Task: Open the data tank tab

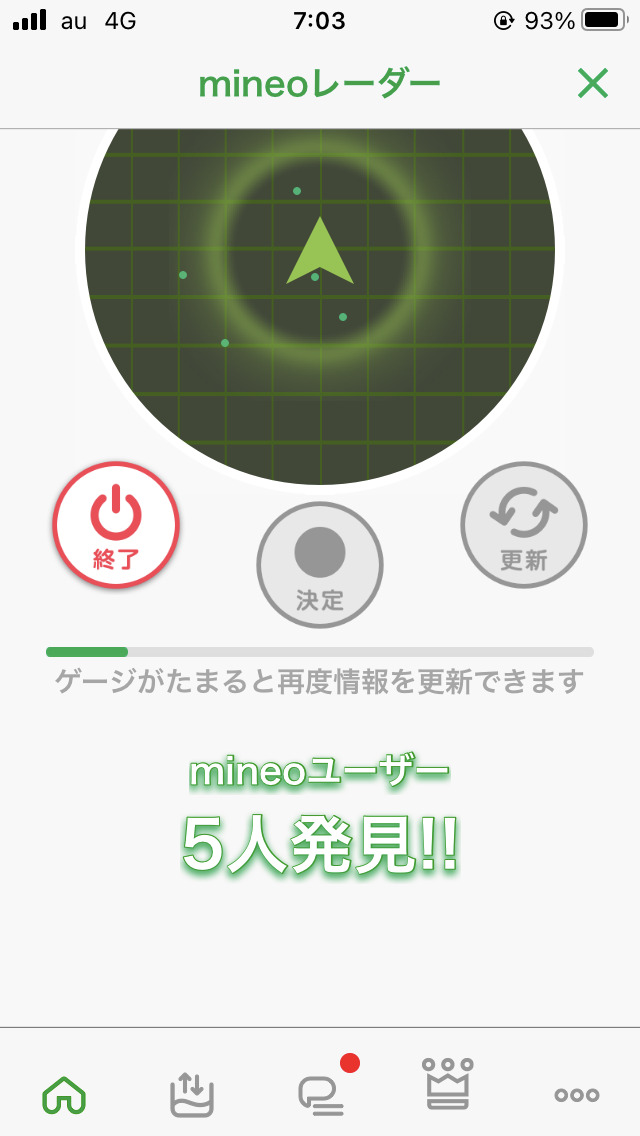Action: pos(192,1094)
